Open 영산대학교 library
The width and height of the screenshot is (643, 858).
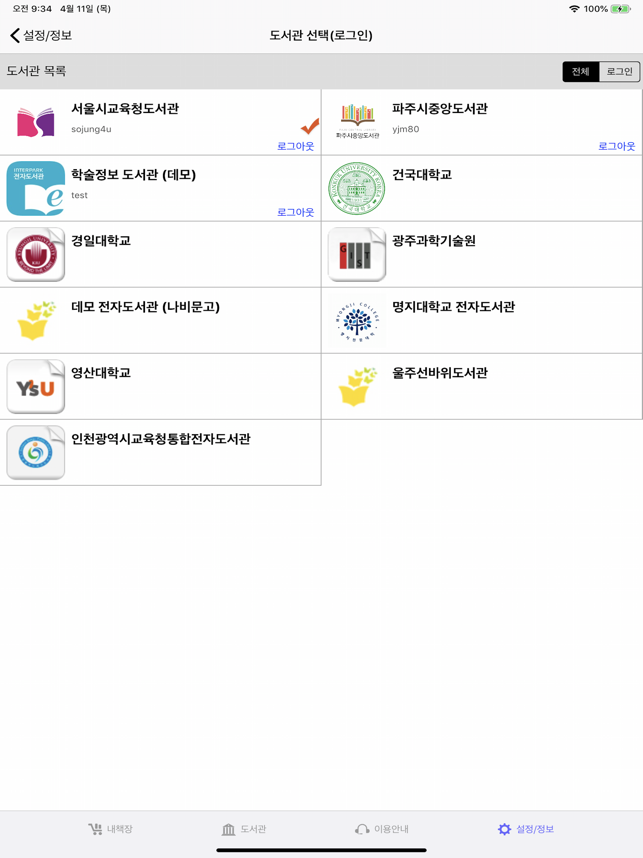pyautogui.click(x=160, y=386)
